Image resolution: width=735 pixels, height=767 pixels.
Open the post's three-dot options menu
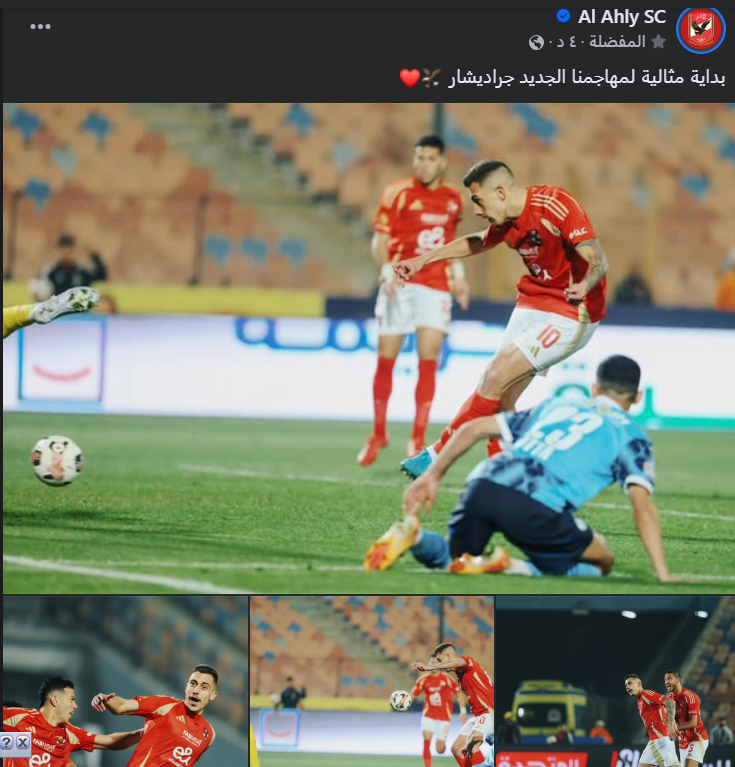(x=40, y=26)
